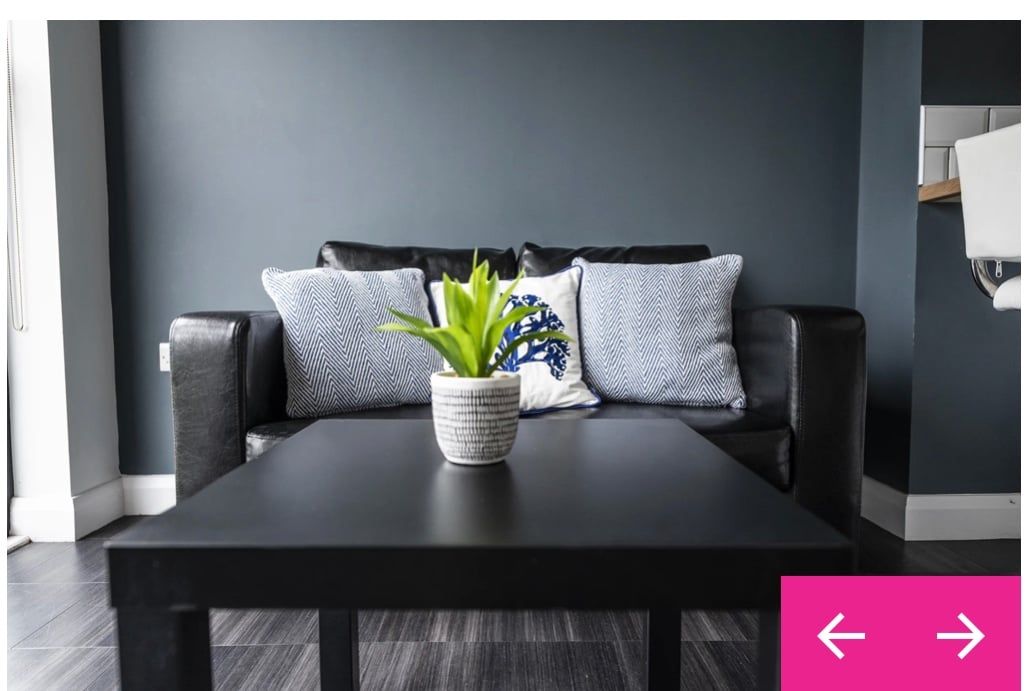Advance to the next carousel image
This screenshot has height=691, width=1025.
960,636
